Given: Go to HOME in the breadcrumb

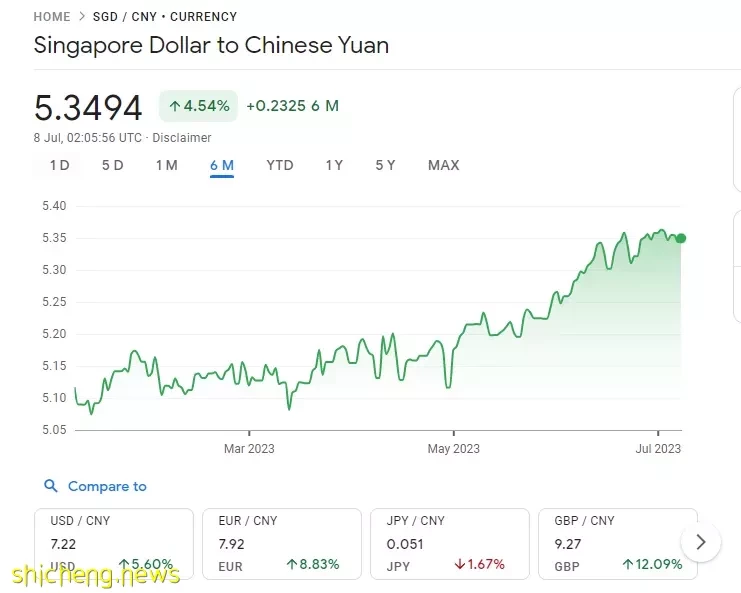Looking at the screenshot, I should (x=52, y=17).
